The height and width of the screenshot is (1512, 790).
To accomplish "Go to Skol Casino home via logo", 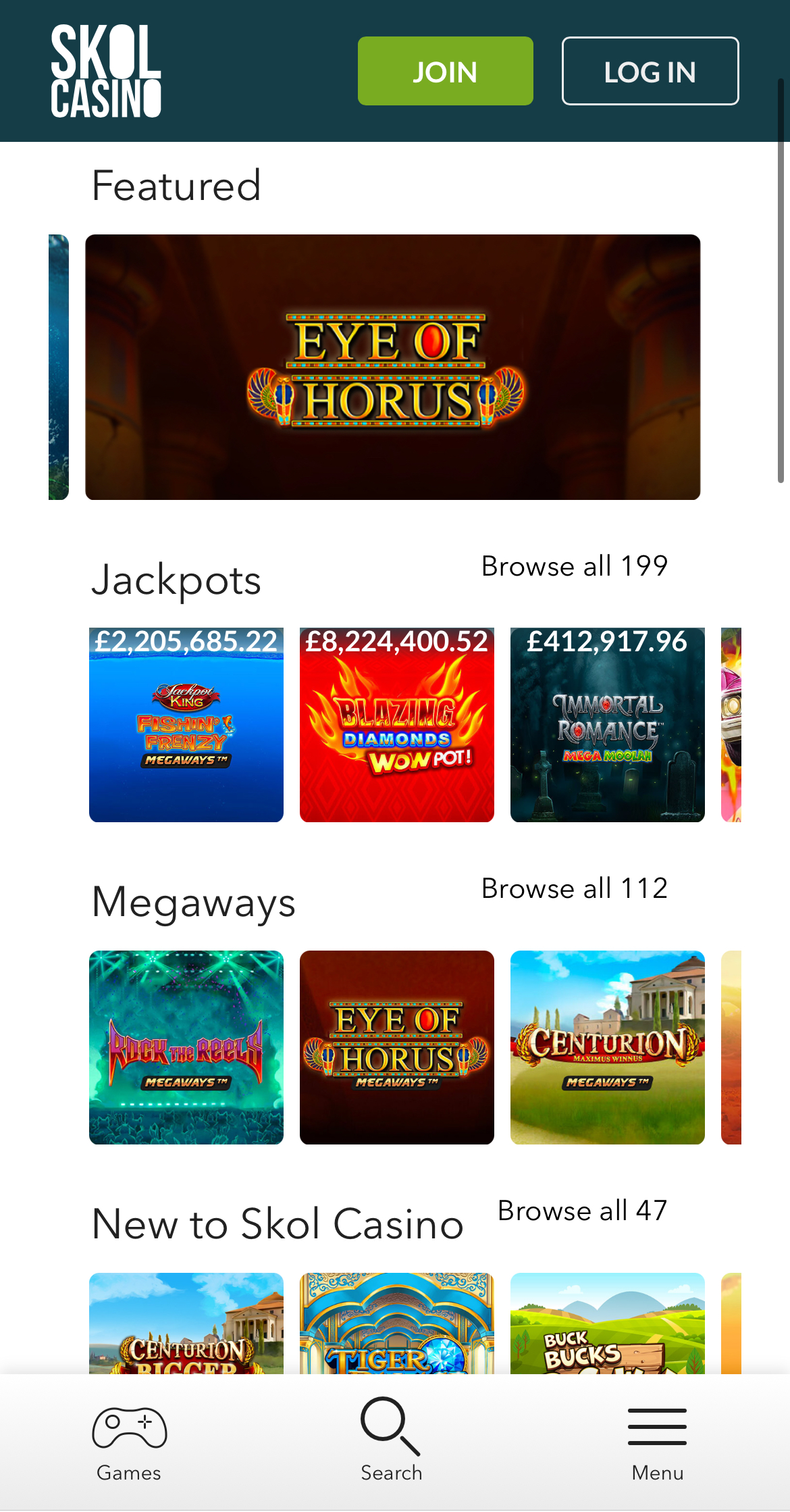I will point(106,71).
